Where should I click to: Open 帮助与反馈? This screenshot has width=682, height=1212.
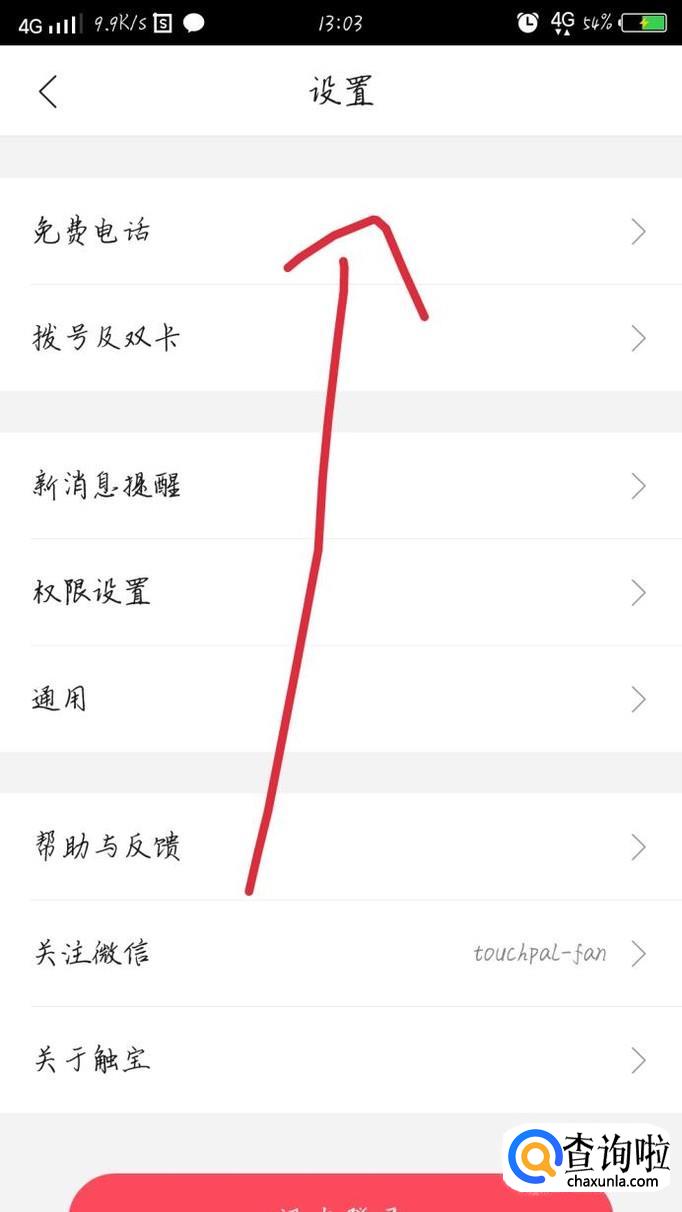pyautogui.click(x=341, y=847)
